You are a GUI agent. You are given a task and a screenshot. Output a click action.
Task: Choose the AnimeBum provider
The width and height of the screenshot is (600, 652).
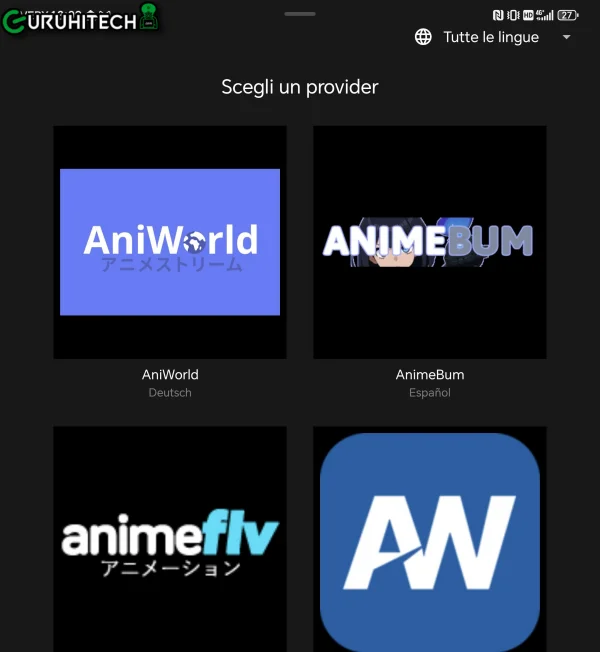click(430, 242)
